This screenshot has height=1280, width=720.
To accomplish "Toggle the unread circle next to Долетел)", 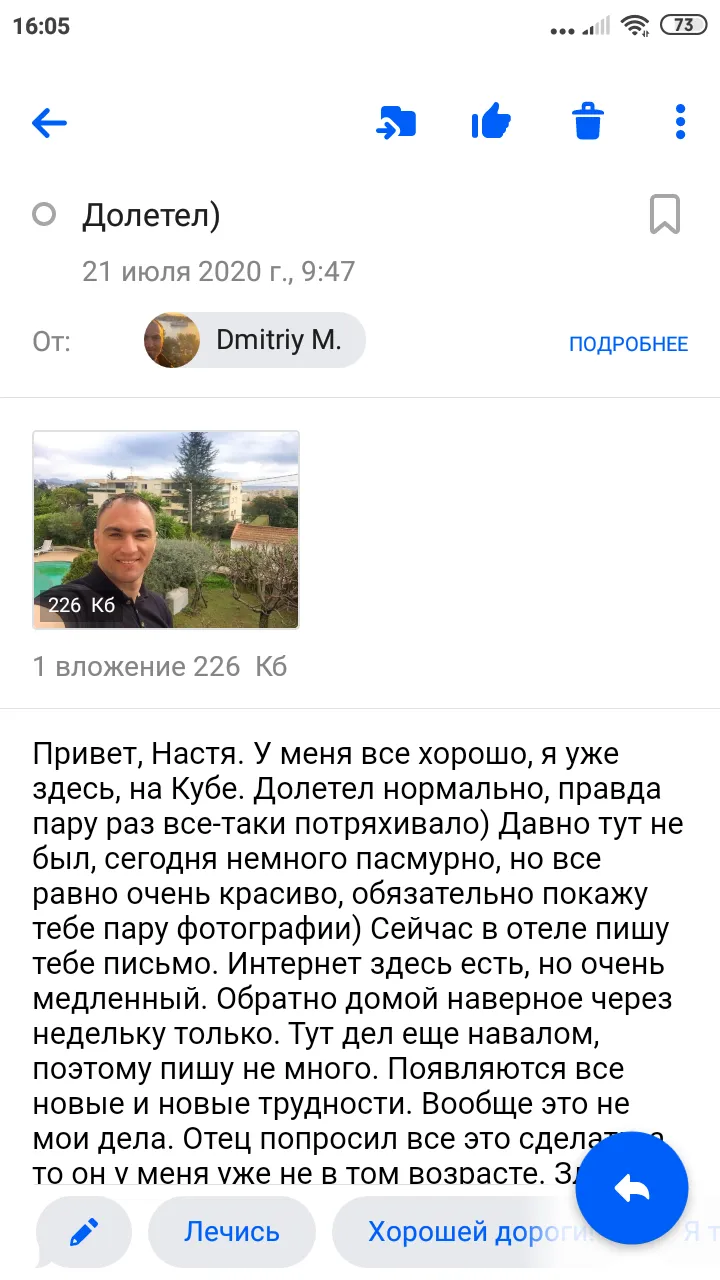I will [44, 214].
